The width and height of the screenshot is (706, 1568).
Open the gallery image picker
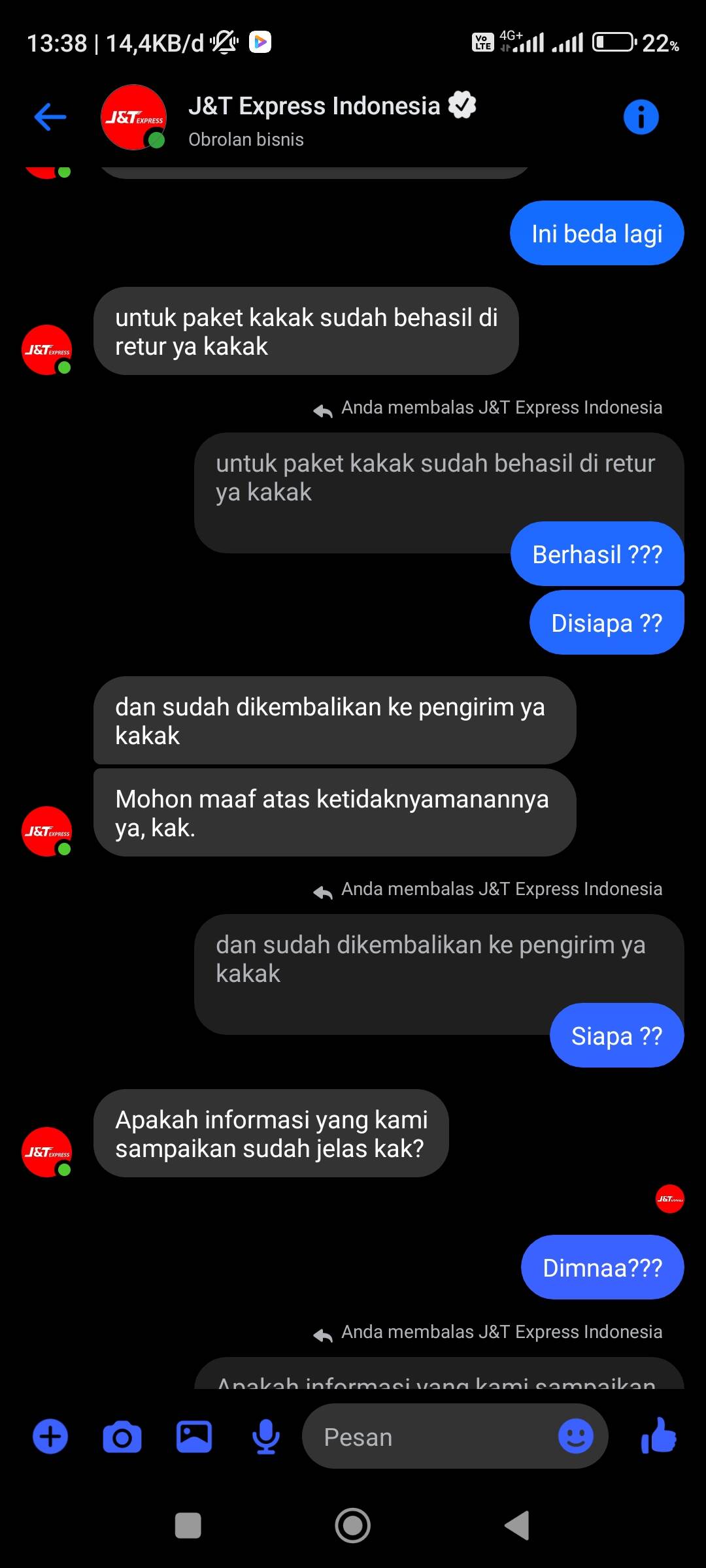pos(194,1437)
